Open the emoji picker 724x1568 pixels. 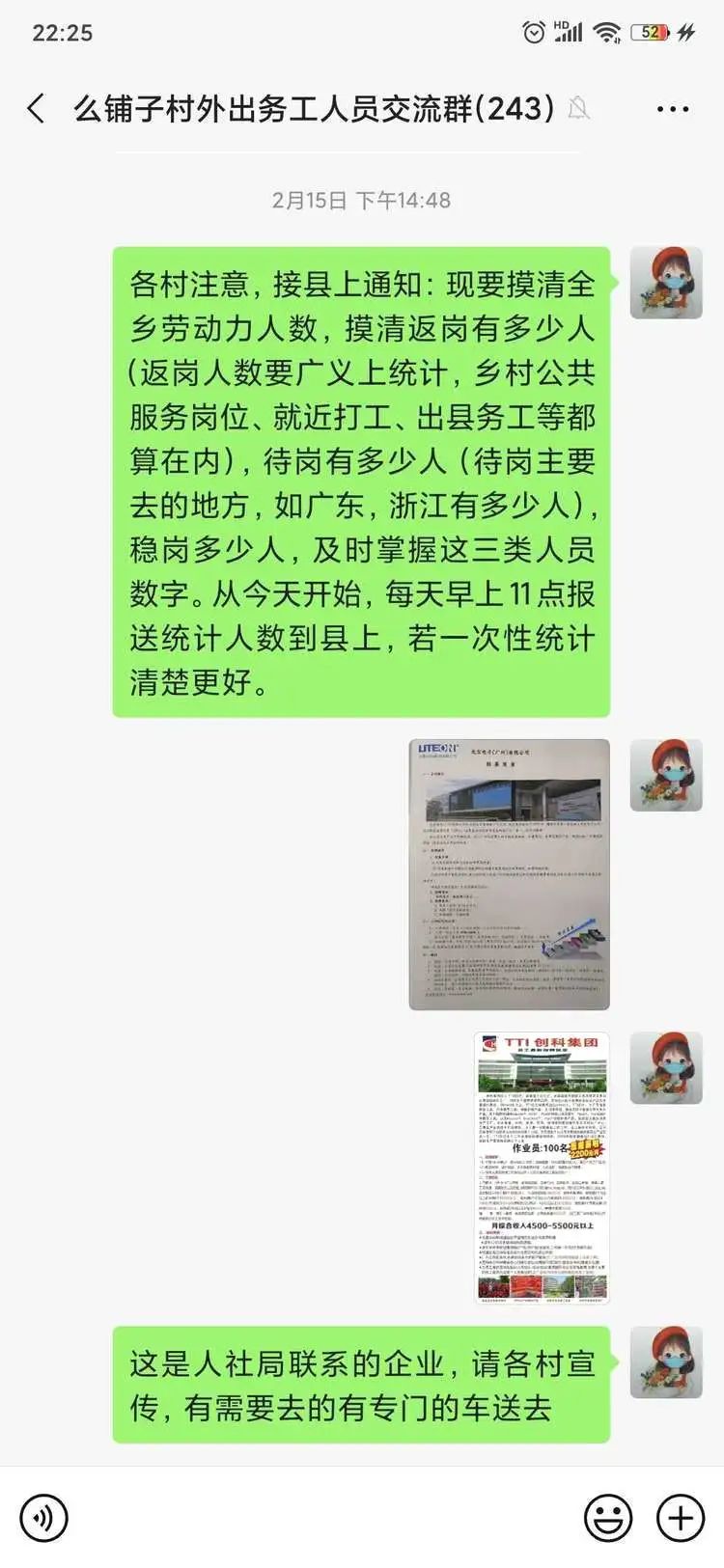pos(608,1518)
